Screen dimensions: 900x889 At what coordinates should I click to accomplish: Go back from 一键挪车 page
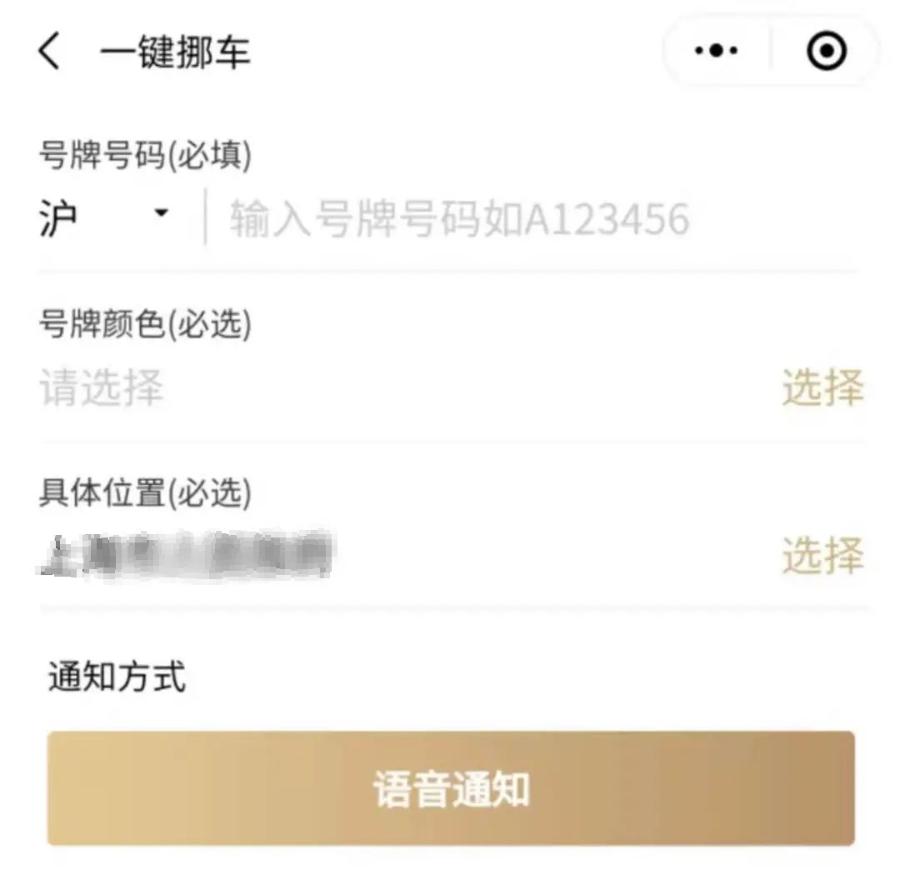49,51
